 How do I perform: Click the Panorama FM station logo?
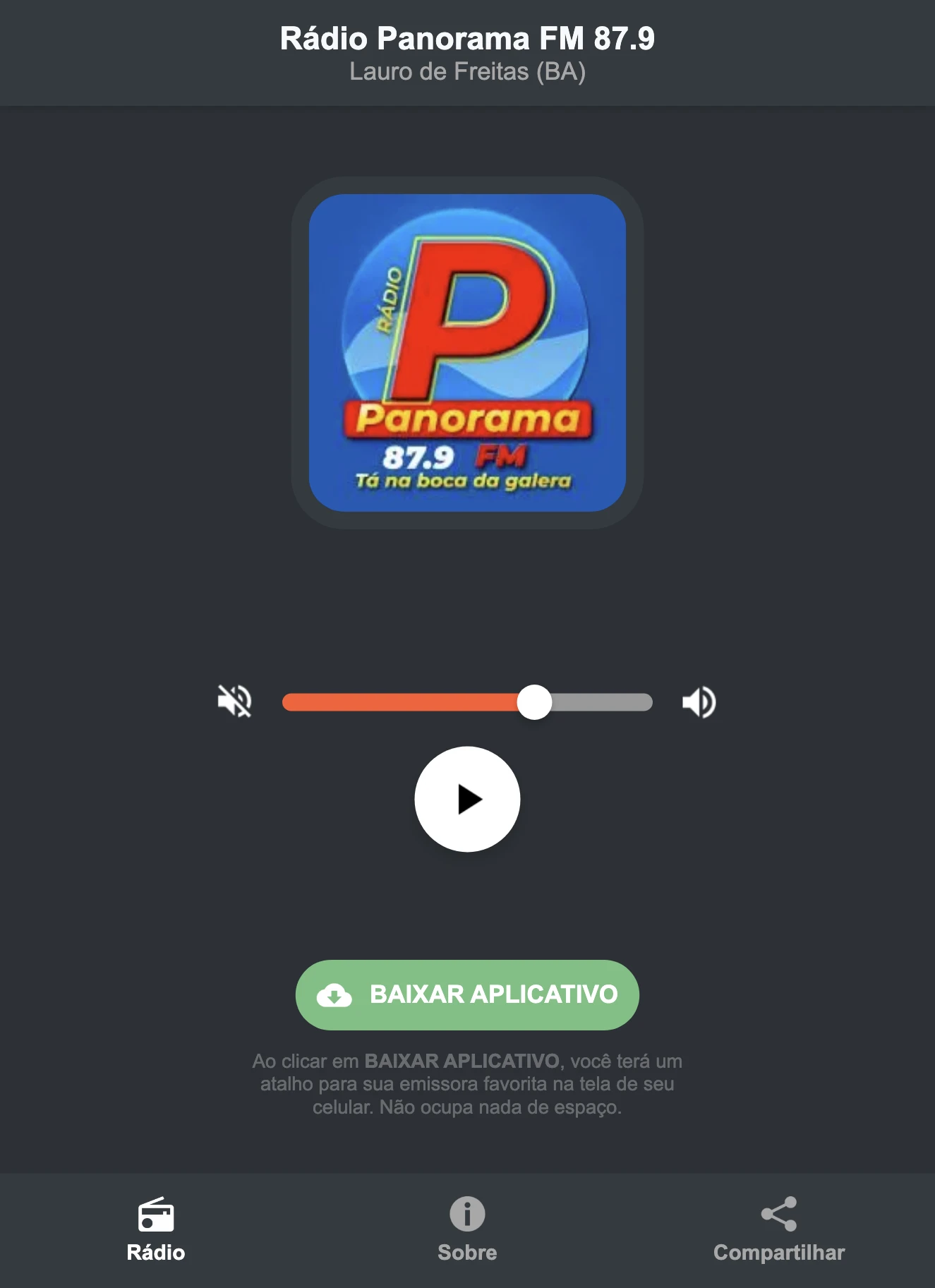point(467,351)
